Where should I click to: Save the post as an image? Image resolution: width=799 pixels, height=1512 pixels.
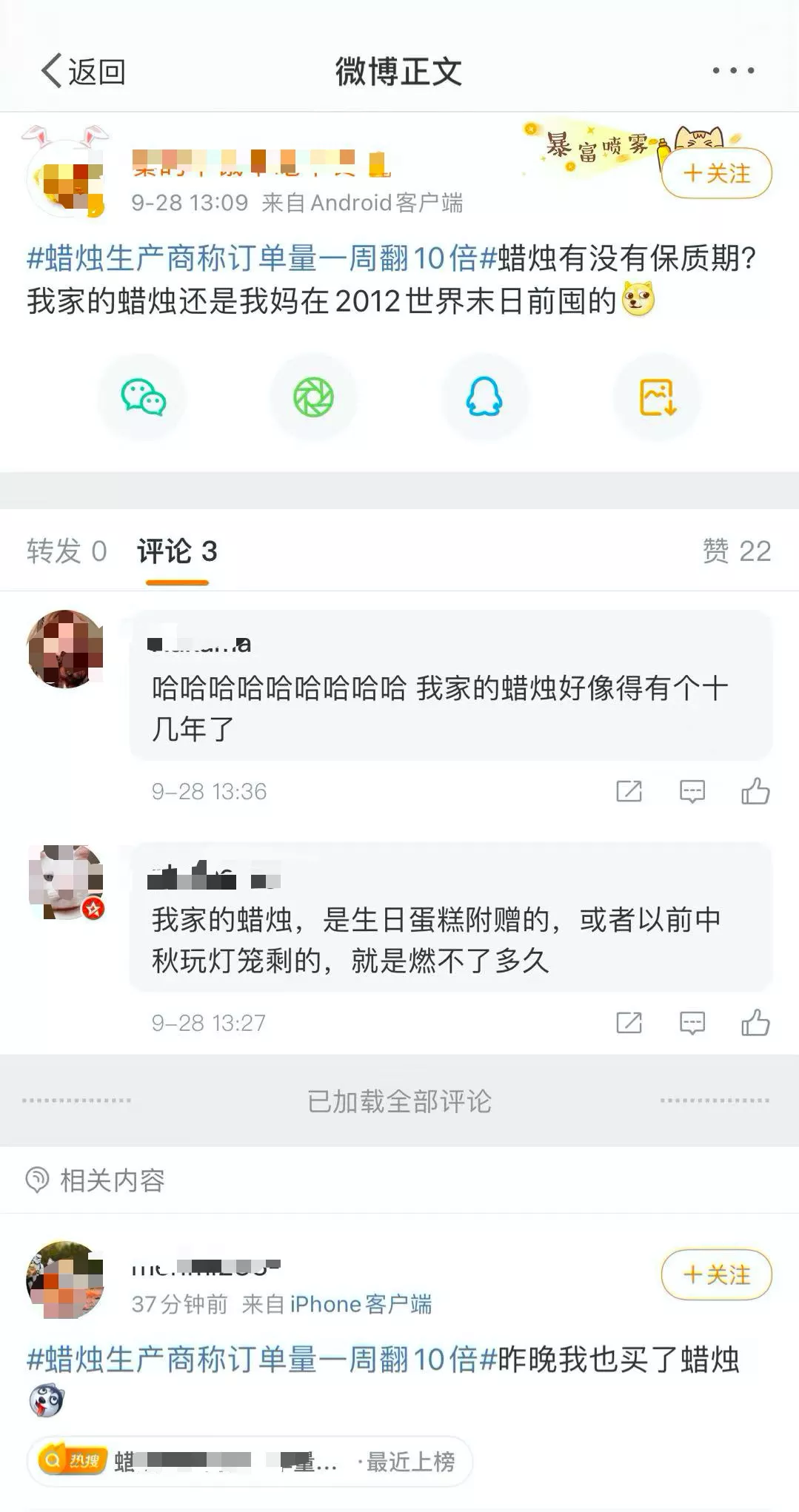point(657,397)
